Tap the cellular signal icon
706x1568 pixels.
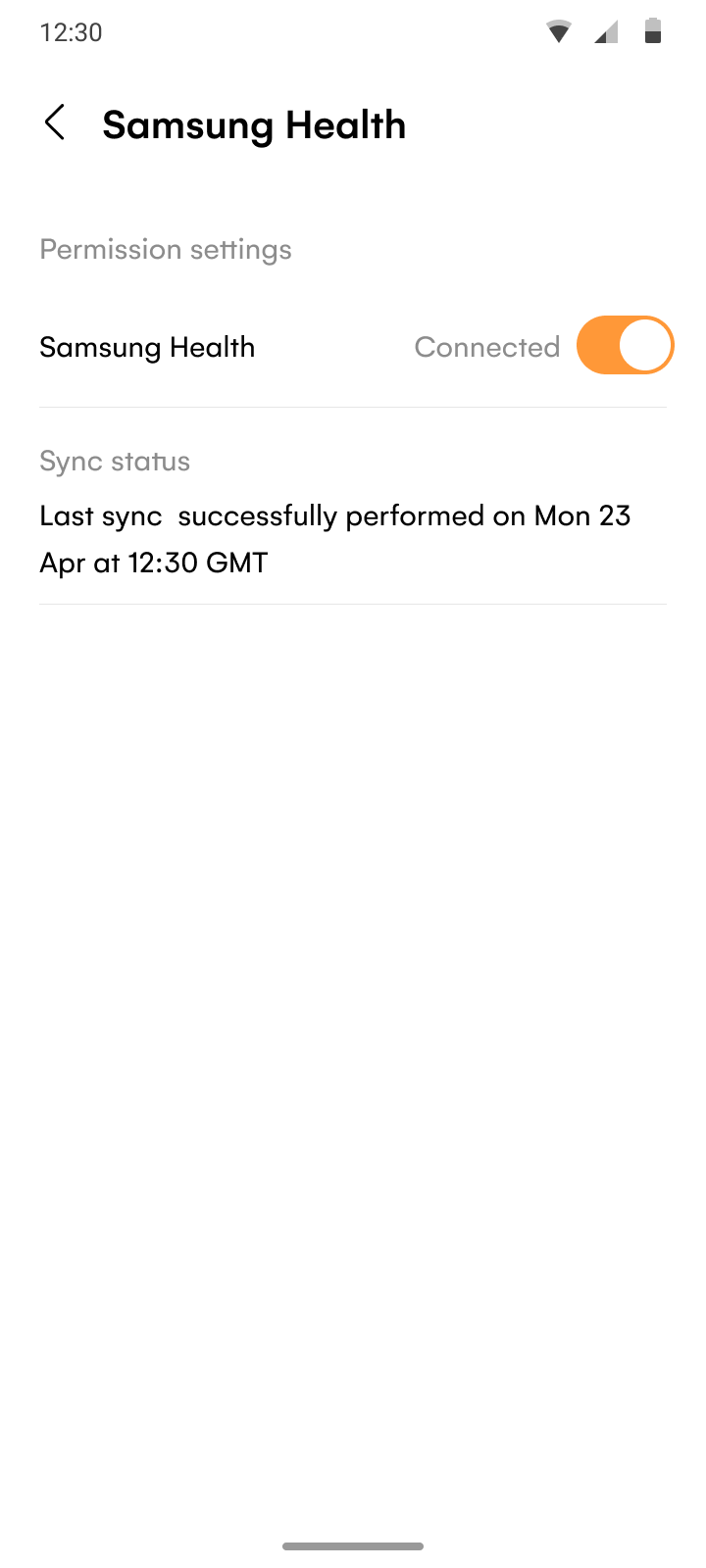605,31
